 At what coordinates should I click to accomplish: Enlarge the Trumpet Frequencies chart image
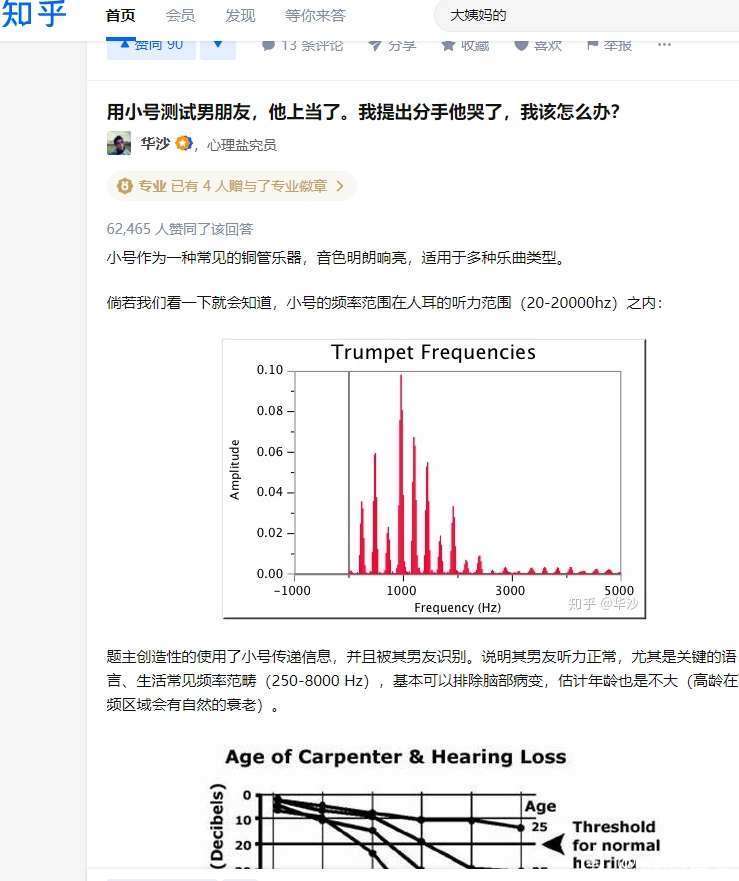(433, 478)
